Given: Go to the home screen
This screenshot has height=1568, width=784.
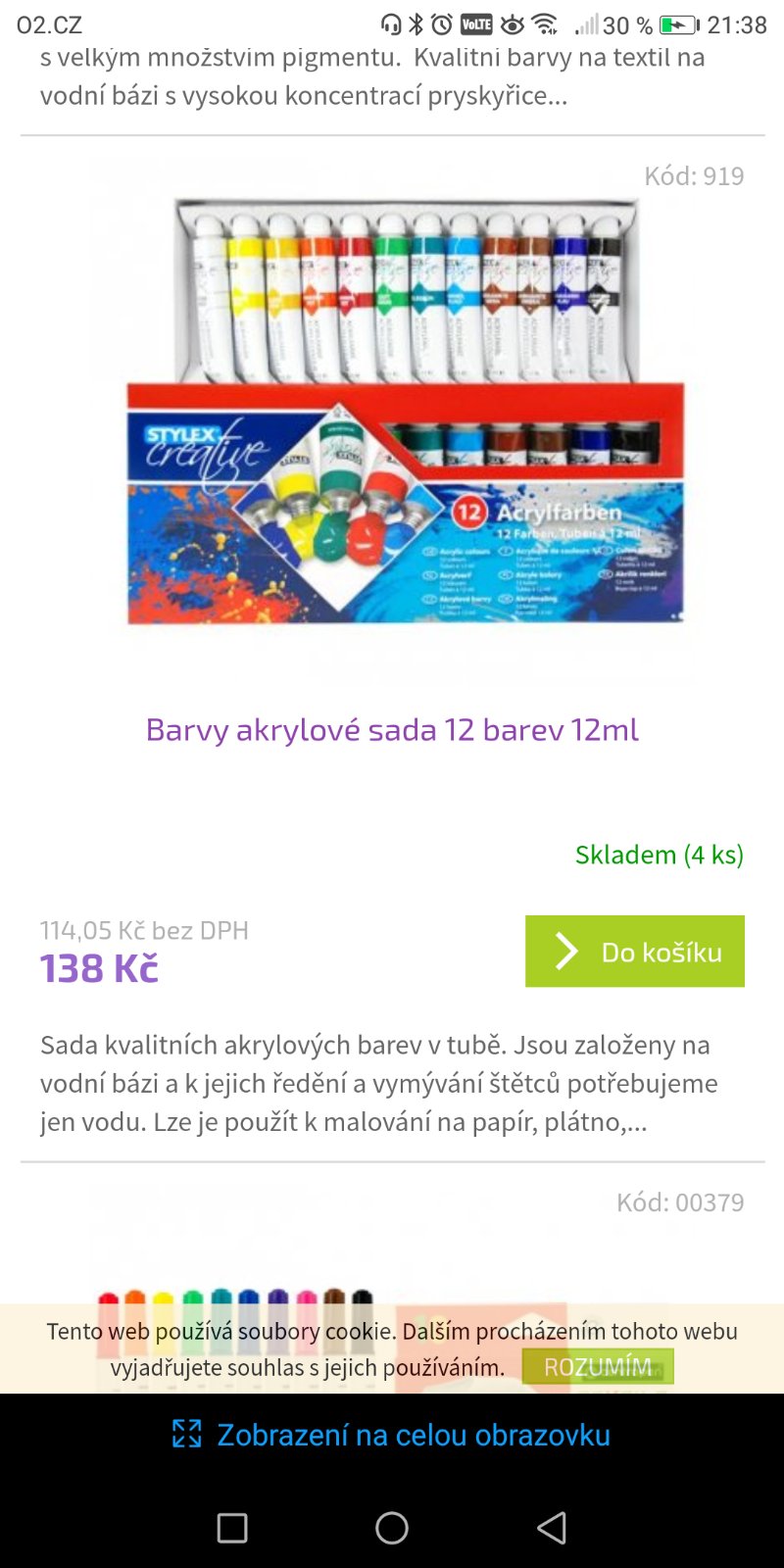Looking at the screenshot, I should (392, 1528).
